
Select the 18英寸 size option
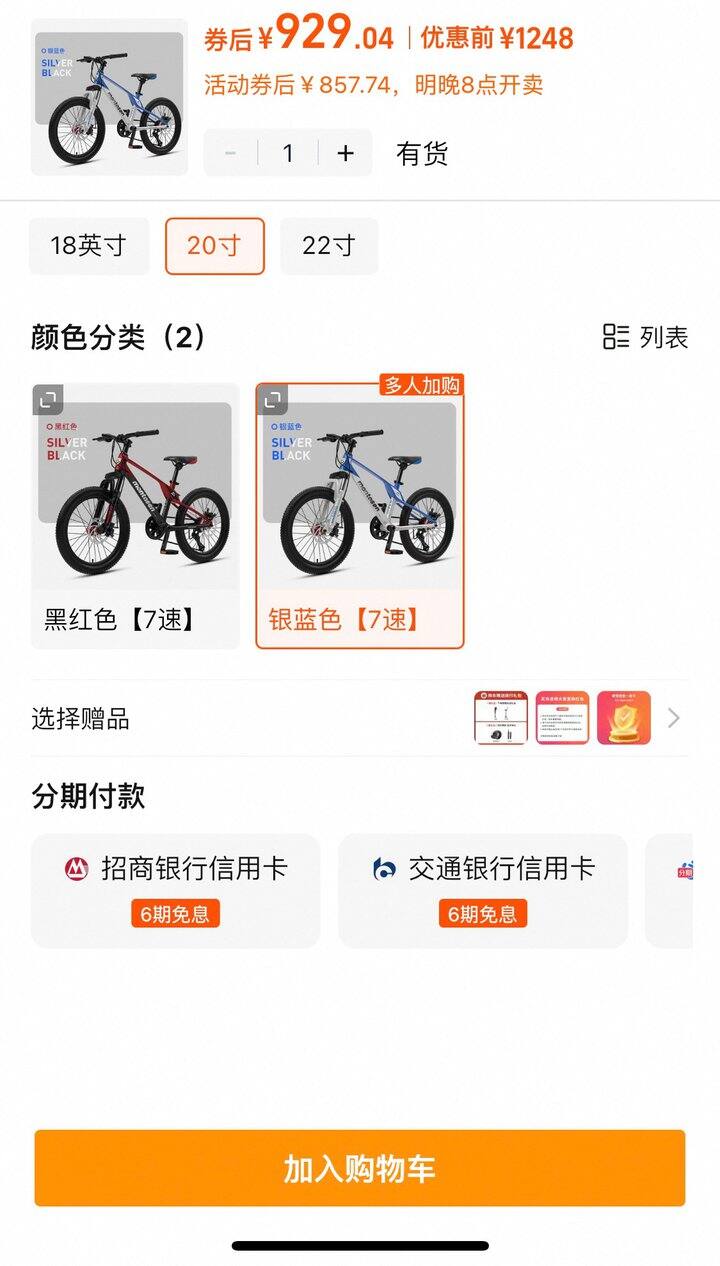pyautogui.click(x=89, y=246)
